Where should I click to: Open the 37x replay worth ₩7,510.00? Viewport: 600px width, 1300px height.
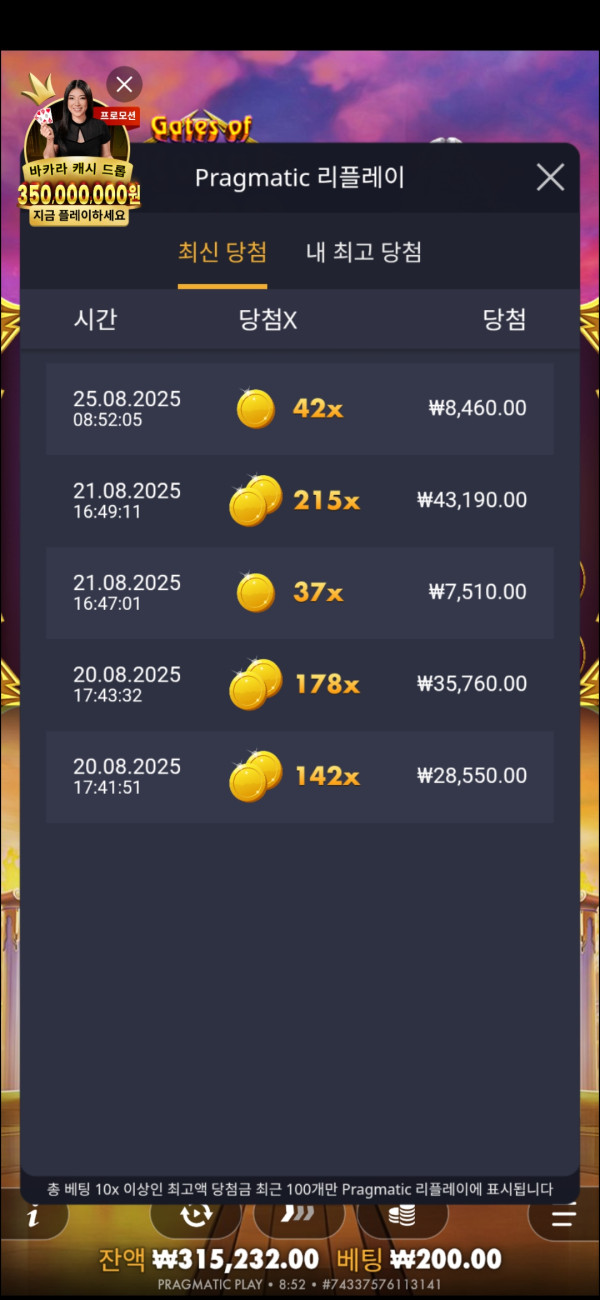(299, 592)
